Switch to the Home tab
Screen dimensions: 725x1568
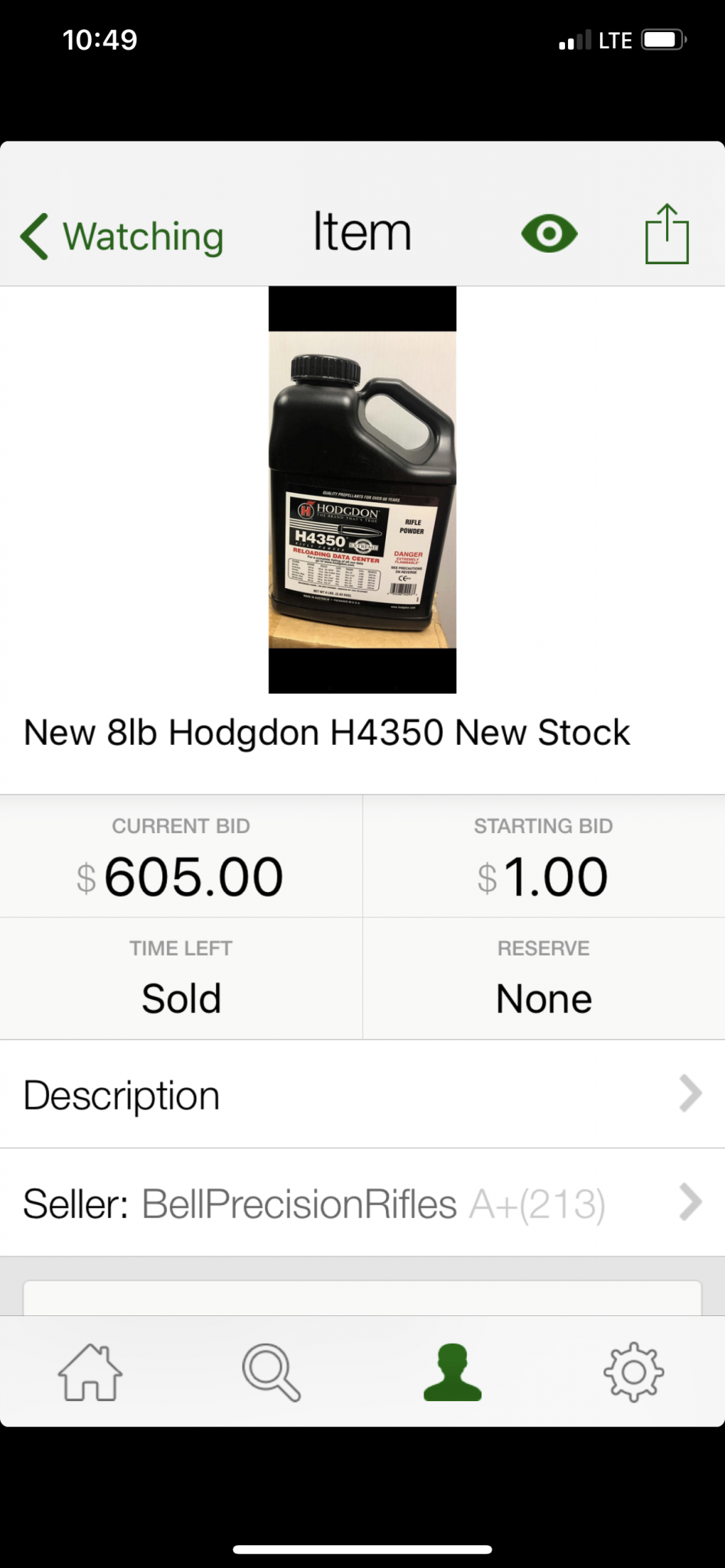coord(90,1372)
